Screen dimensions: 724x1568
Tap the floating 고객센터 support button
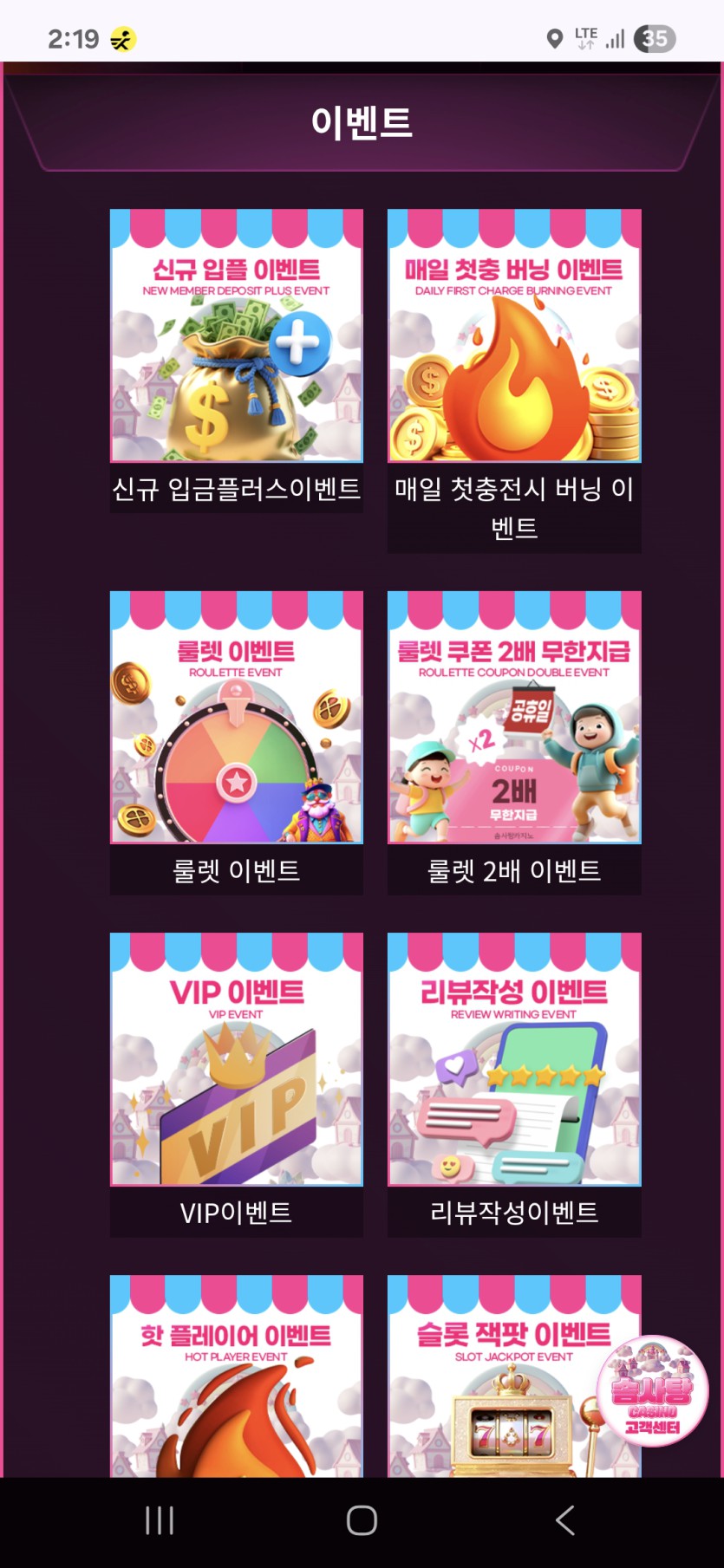pyautogui.click(x=652, y=1391)
